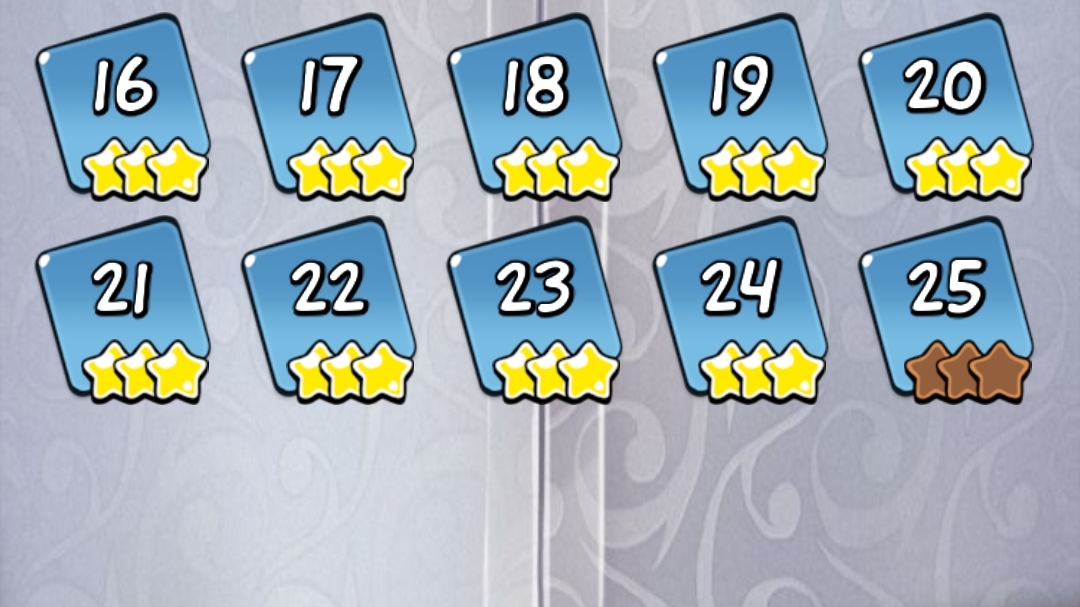Replay level 24
Screen dimensions: 1080x607
click(742, 308)
